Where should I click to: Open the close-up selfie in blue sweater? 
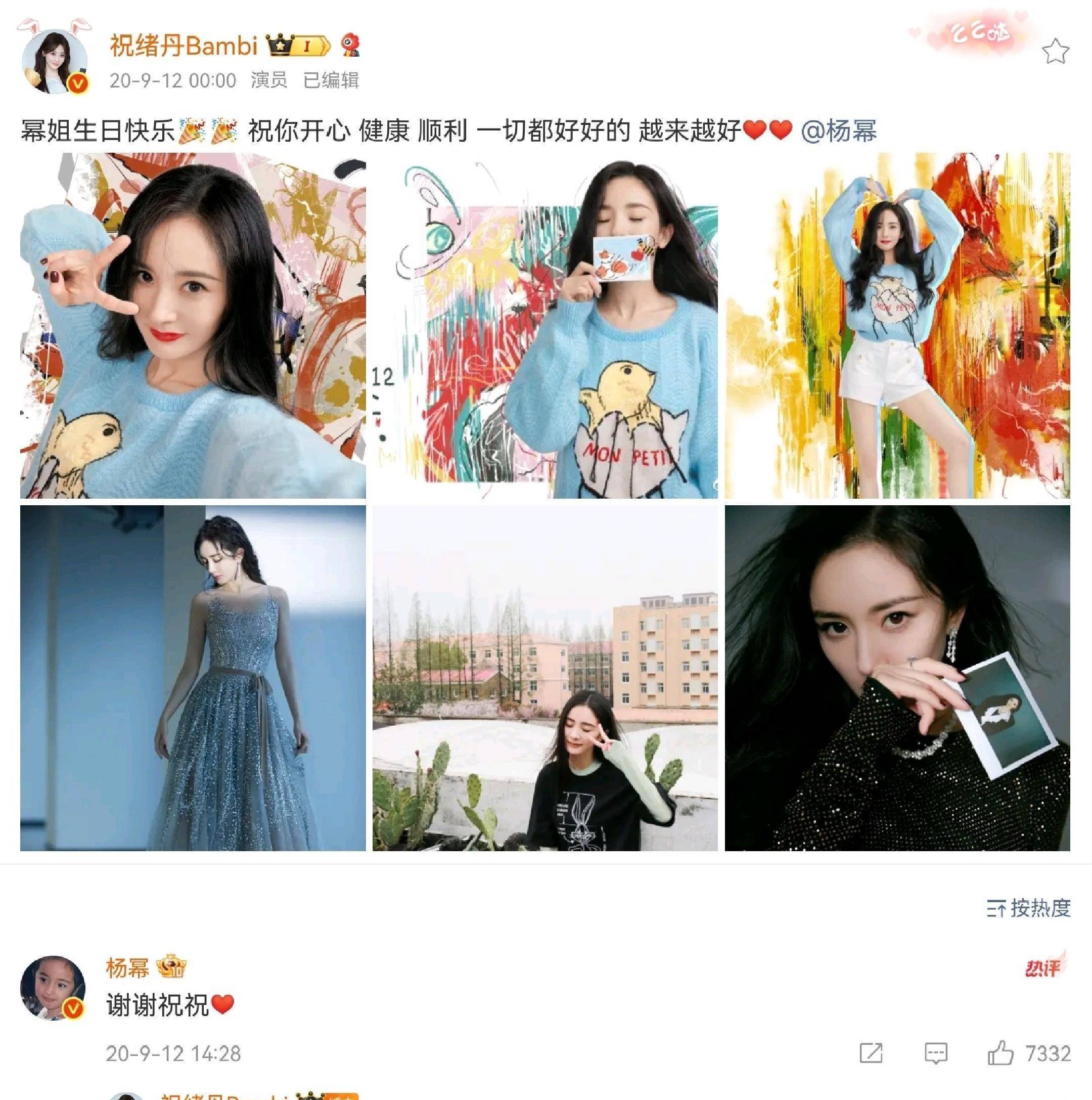tap(193, 326)
